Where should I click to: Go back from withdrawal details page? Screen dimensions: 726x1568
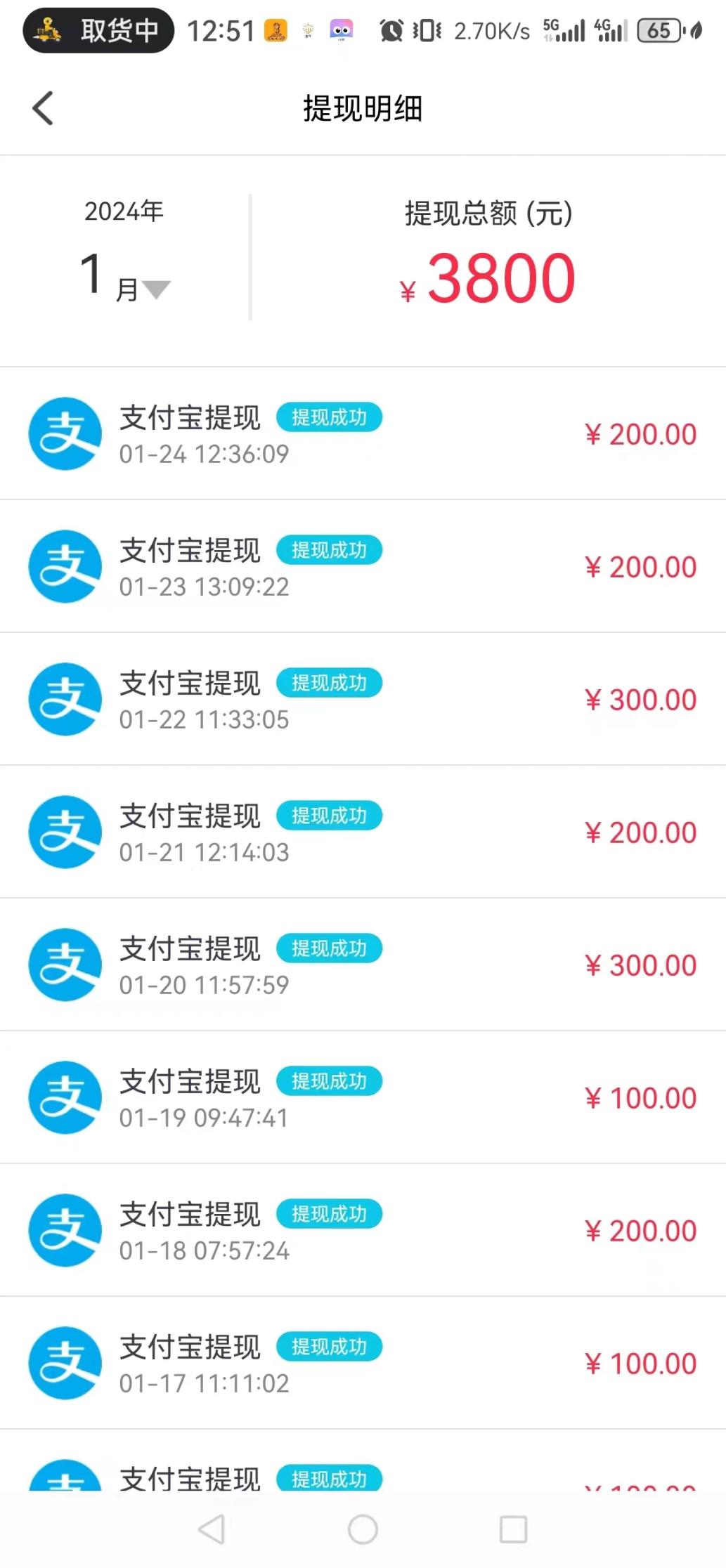[43, 109]
